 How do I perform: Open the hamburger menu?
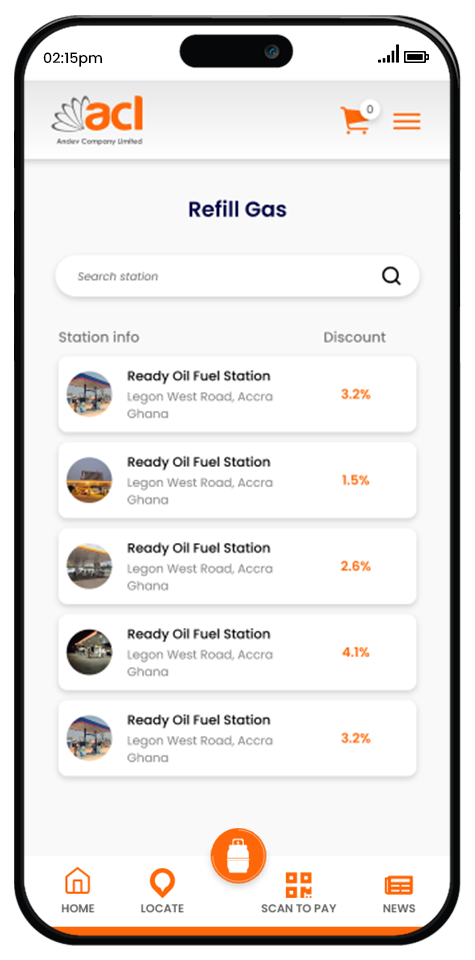406,121
